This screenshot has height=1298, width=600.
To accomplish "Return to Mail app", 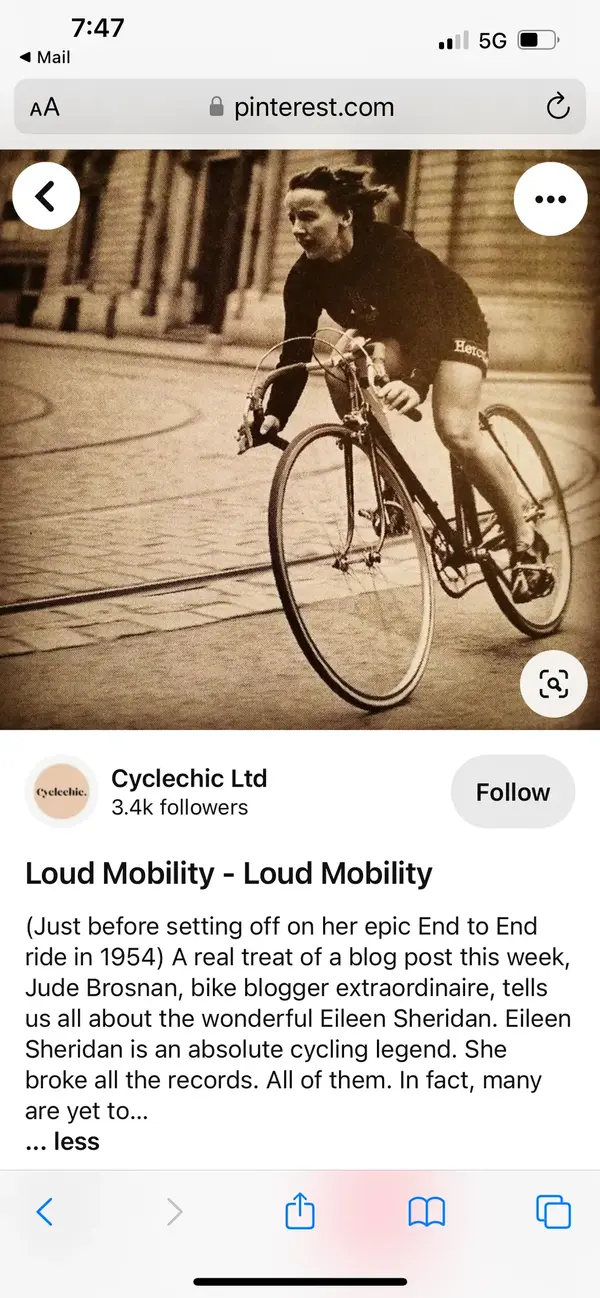I will (x=45, y=58).
